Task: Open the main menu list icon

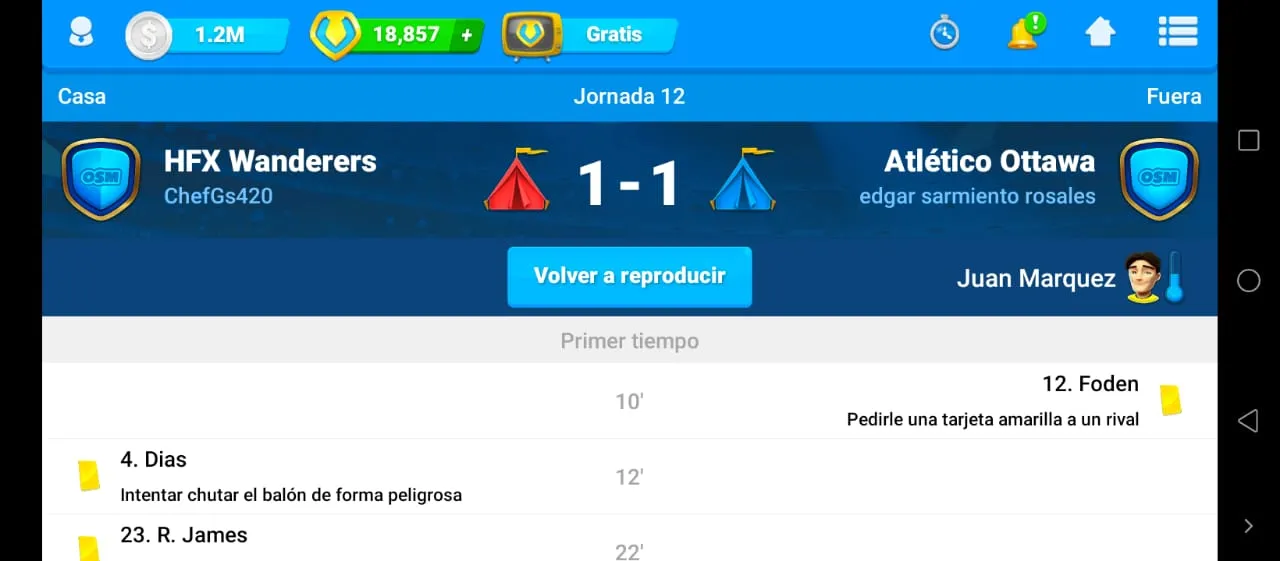Action: (1178, 32)
